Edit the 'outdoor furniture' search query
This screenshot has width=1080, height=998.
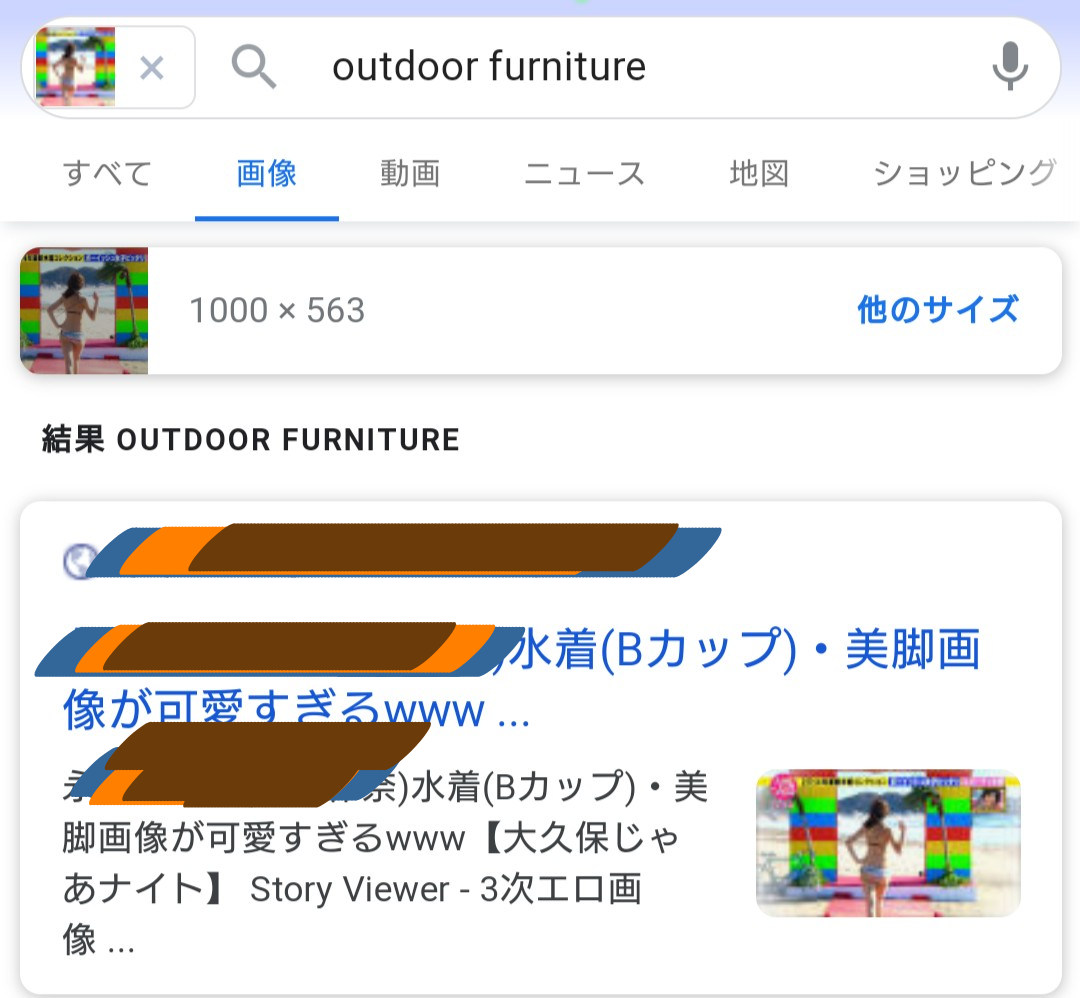pos(489,68)
